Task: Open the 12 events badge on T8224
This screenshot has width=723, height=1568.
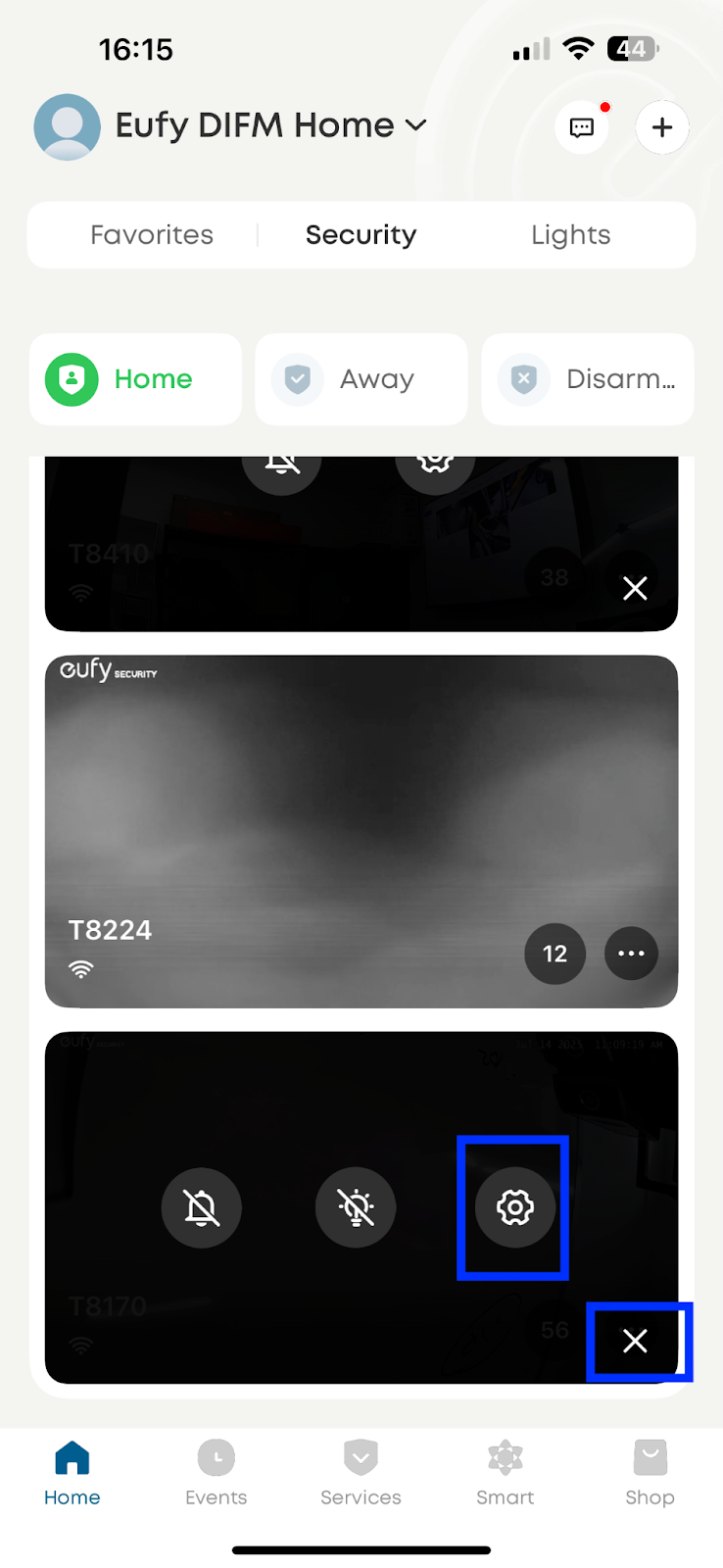Action: click(x=554, y=954)
